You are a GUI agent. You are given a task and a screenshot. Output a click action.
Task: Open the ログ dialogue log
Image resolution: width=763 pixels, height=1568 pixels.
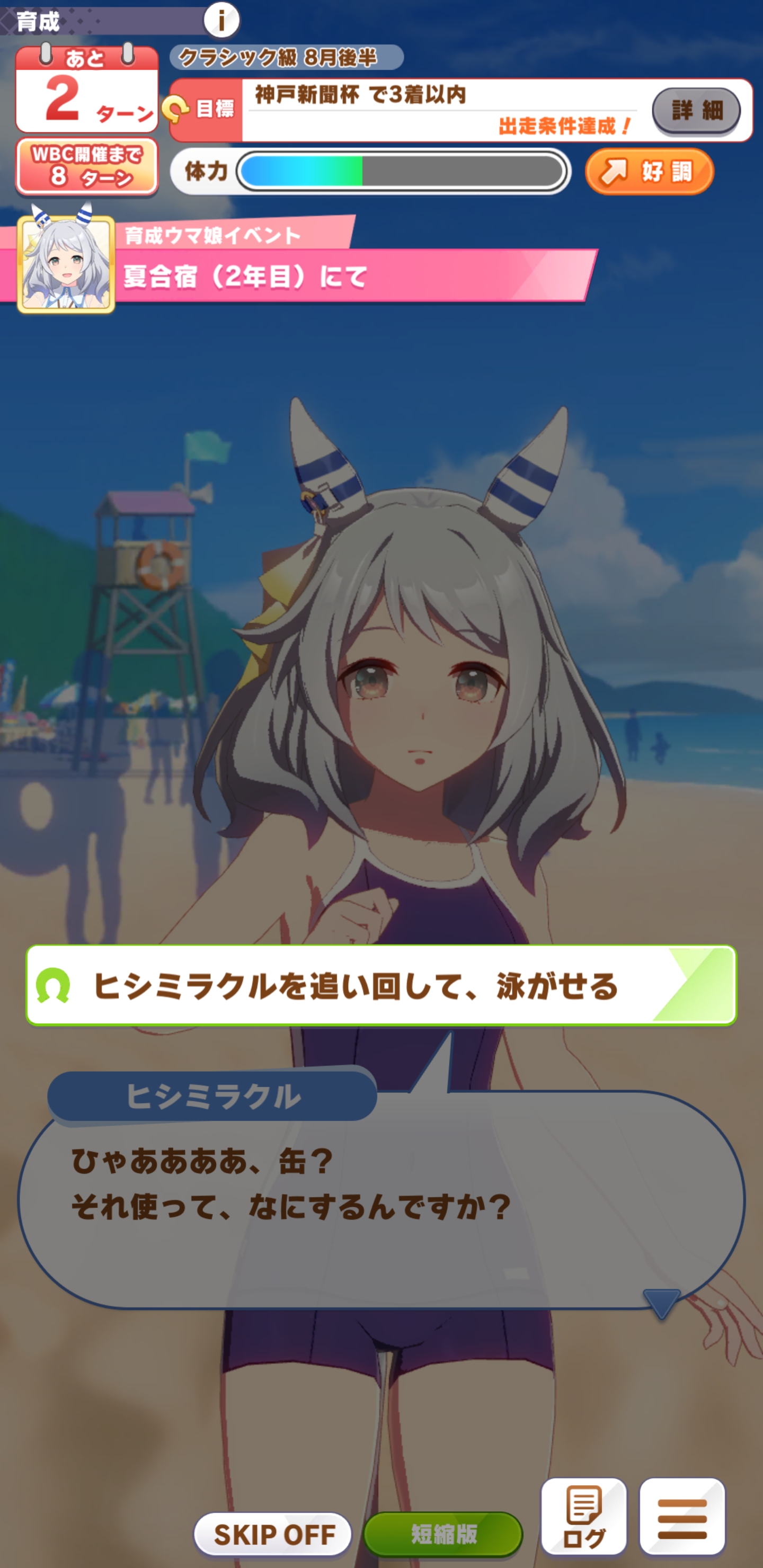click(x=583, y=1516)
